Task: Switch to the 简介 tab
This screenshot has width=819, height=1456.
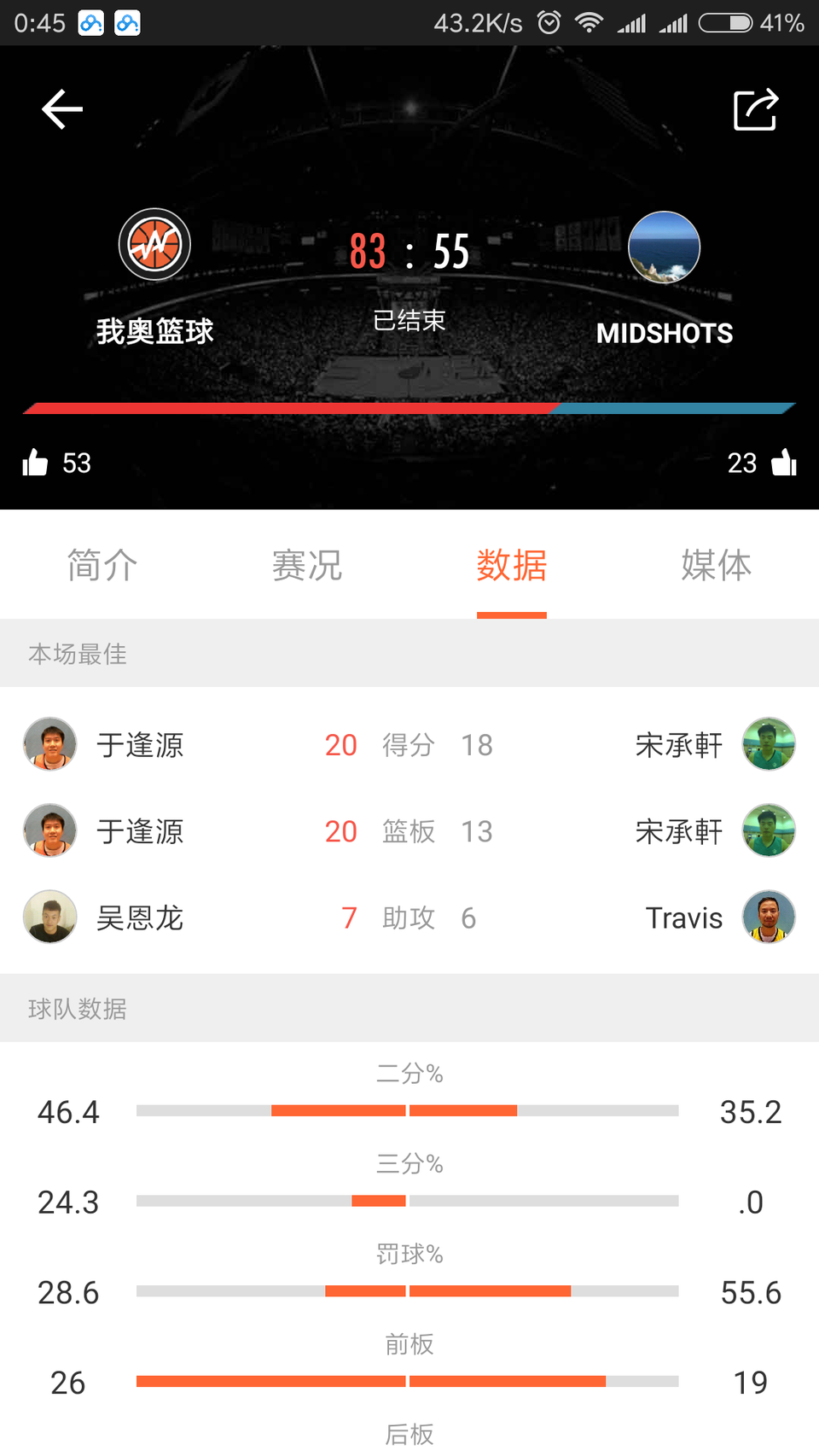Action: click(x=102, y=565)
